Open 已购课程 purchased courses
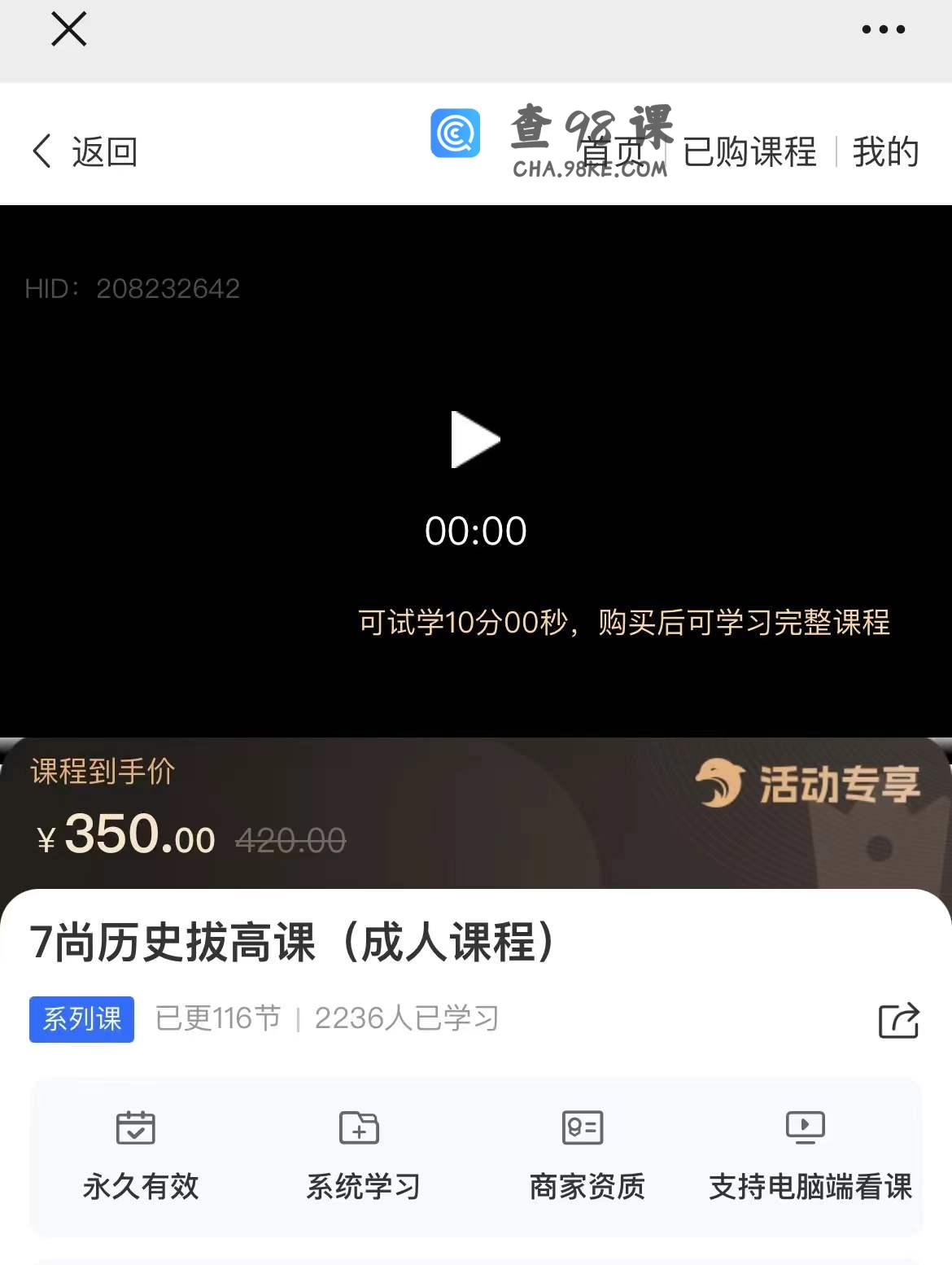The width and height of the screenshot is (952, 1265). pyautogui.click(x=749, y=152)
